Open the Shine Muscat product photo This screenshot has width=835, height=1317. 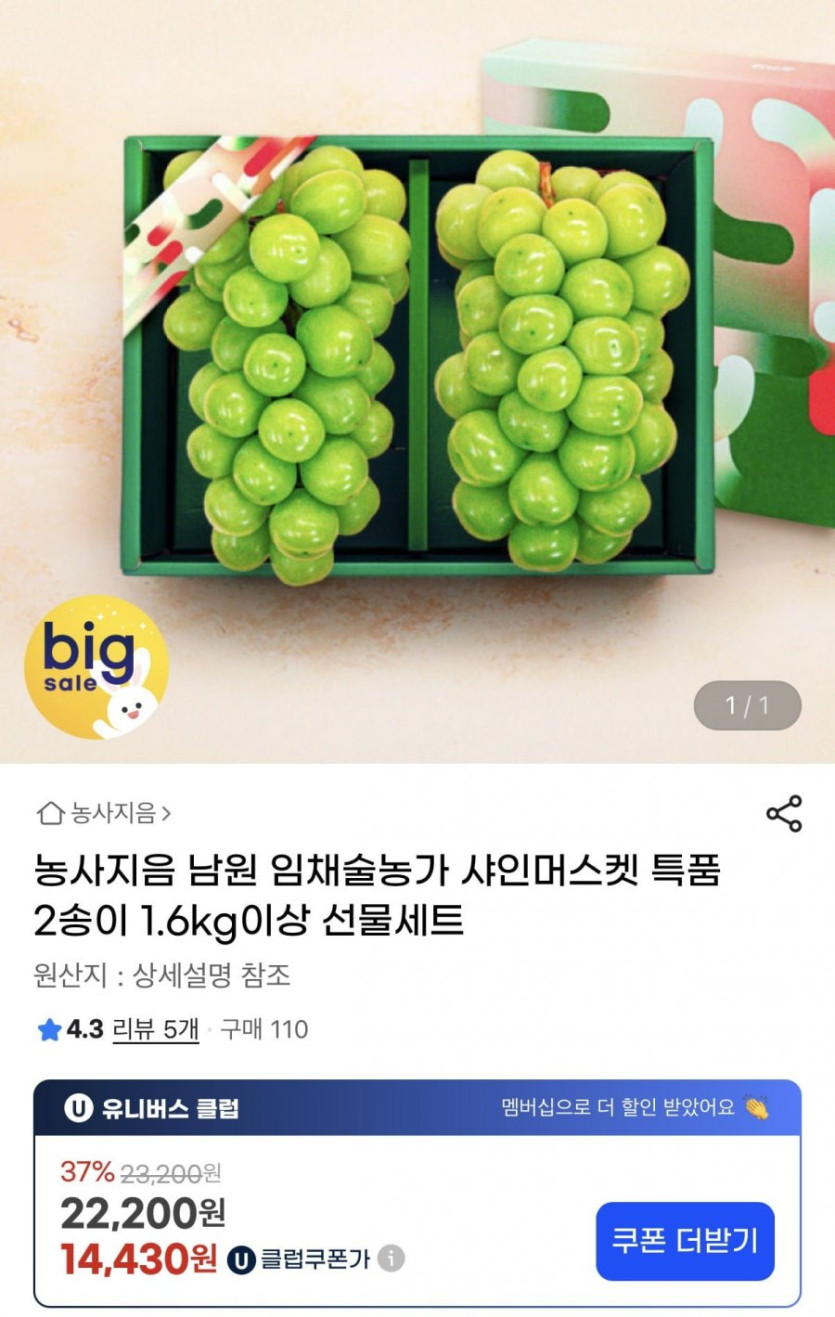pyautogui.click(x=417, y=360)
